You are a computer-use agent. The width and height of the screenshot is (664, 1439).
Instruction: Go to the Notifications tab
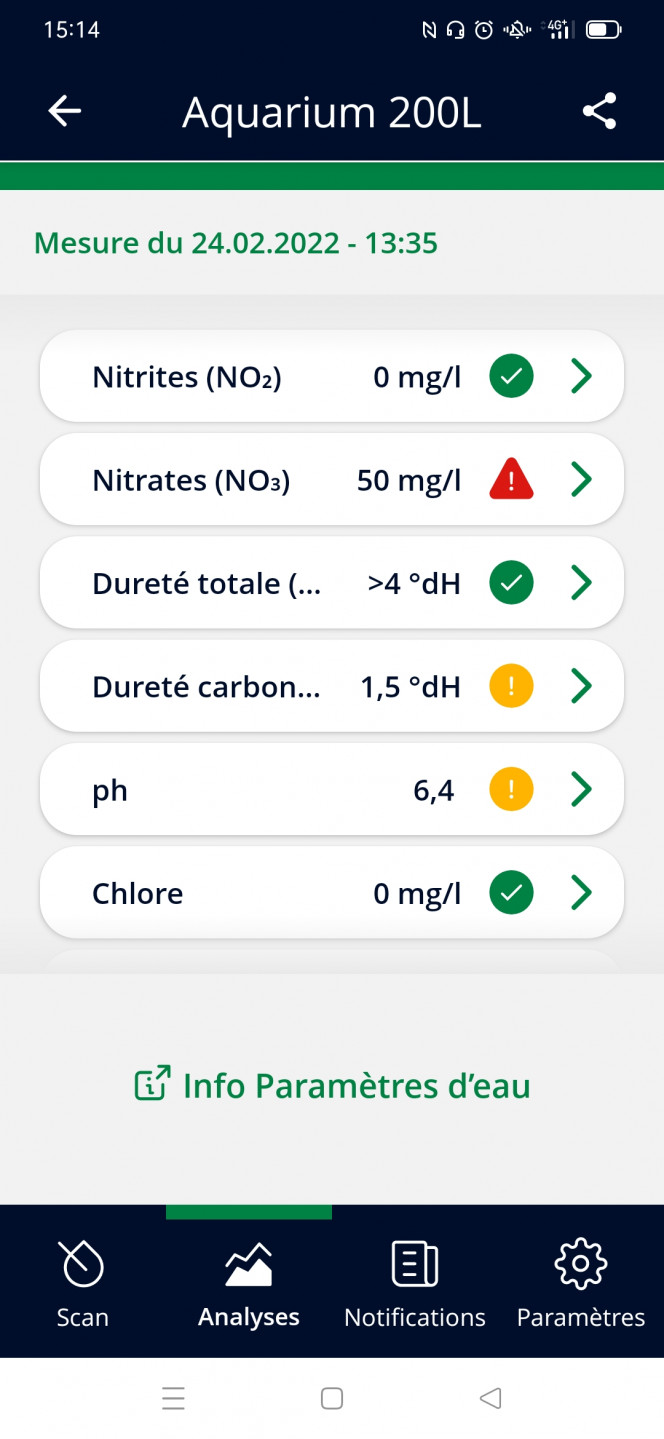[415, 1283]
